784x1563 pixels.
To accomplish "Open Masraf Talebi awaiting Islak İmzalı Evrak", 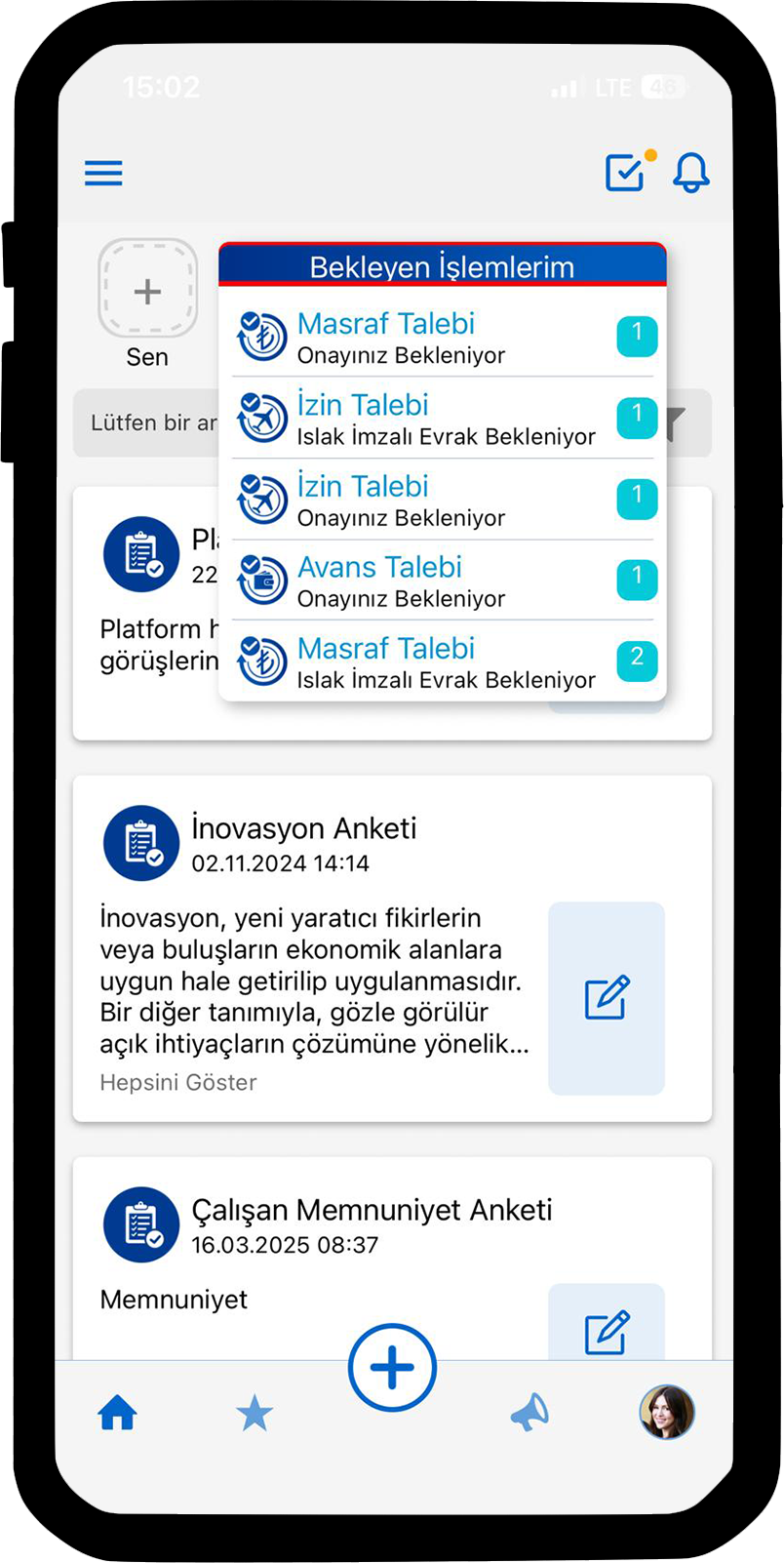I will click(443, 661).
